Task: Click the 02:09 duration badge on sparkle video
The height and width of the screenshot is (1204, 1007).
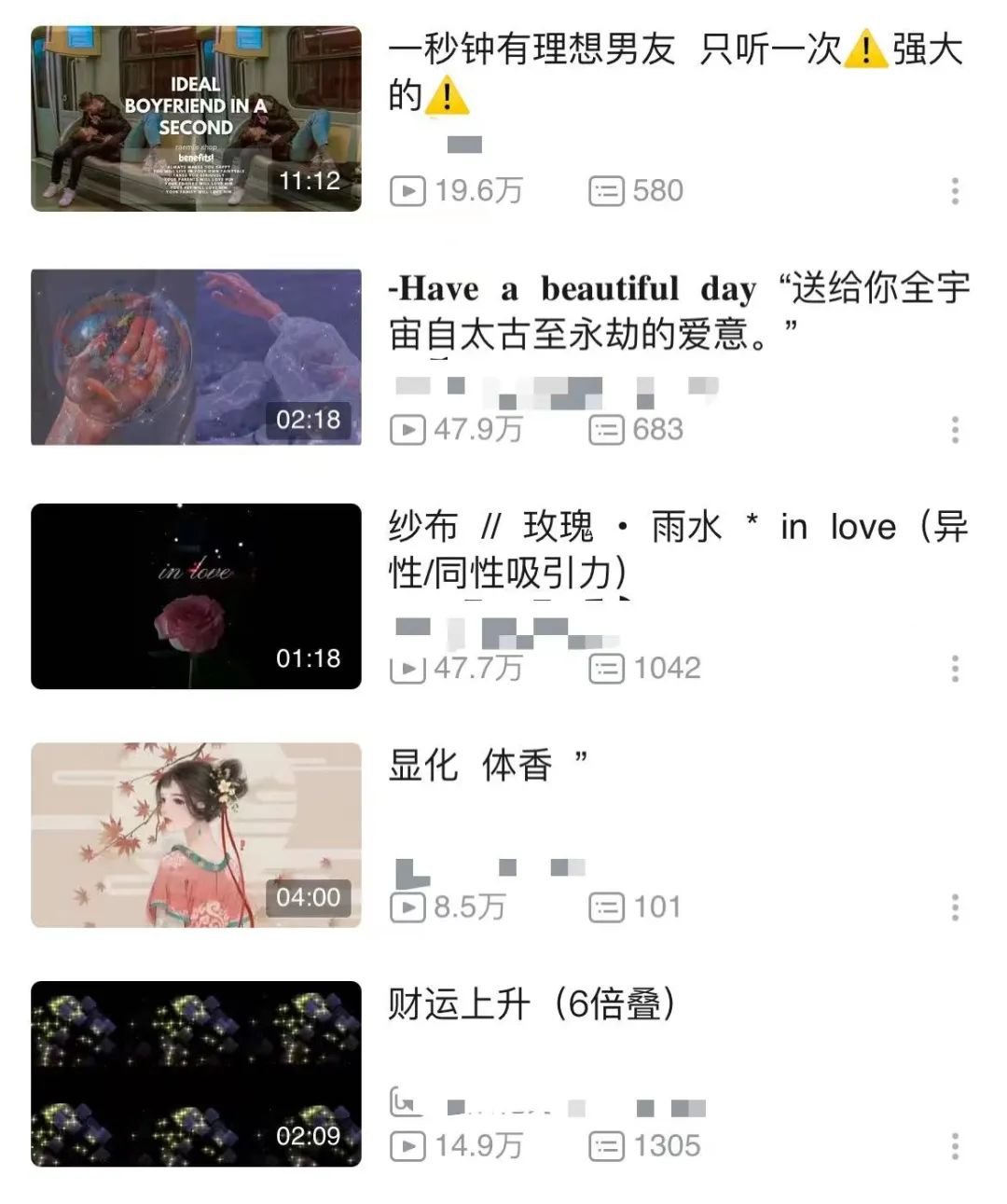Action: click(x=308, y=1137)
